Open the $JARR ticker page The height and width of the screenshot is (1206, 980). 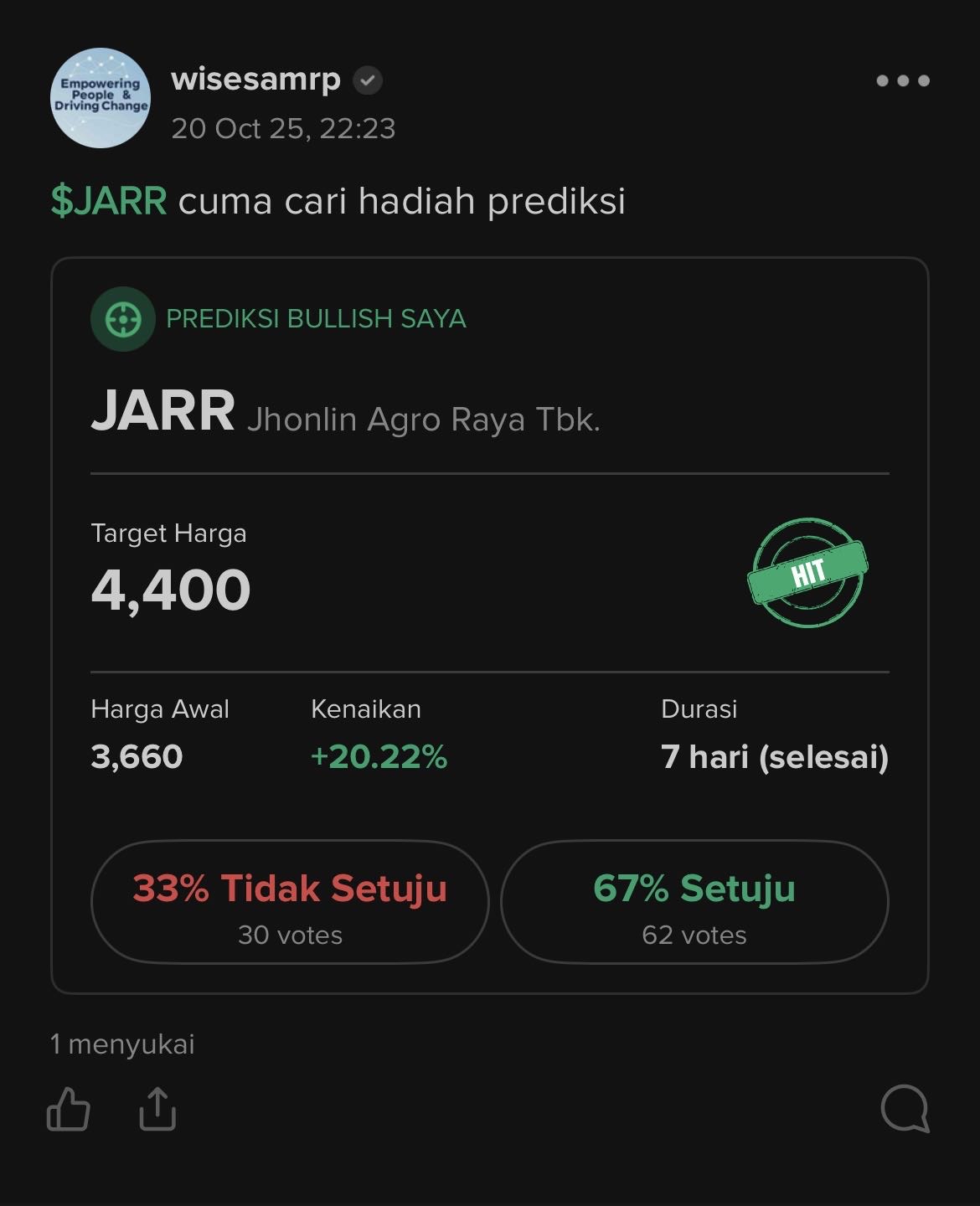[107, 199]
